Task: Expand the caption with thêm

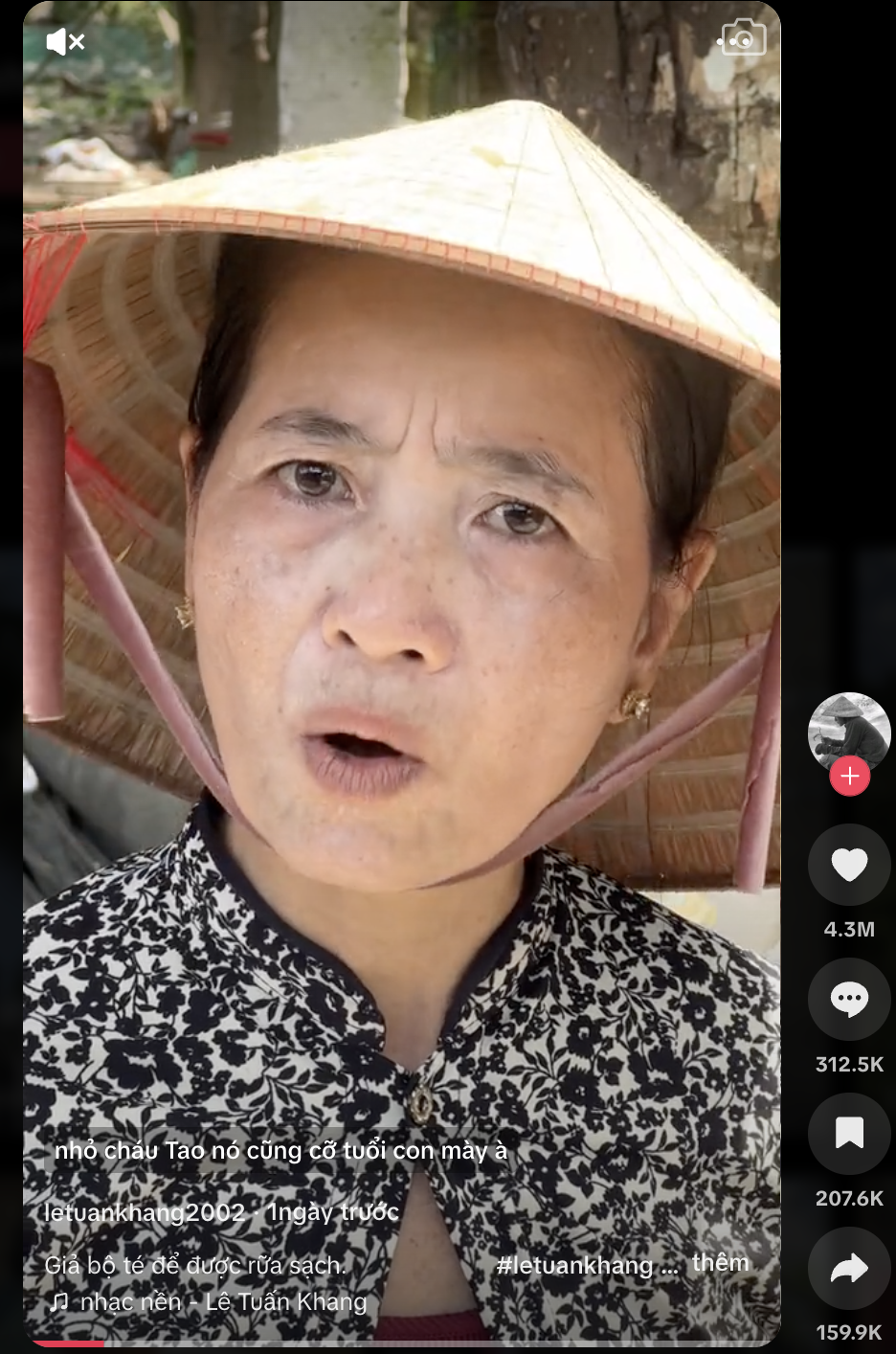Action: coord(720,1263)
